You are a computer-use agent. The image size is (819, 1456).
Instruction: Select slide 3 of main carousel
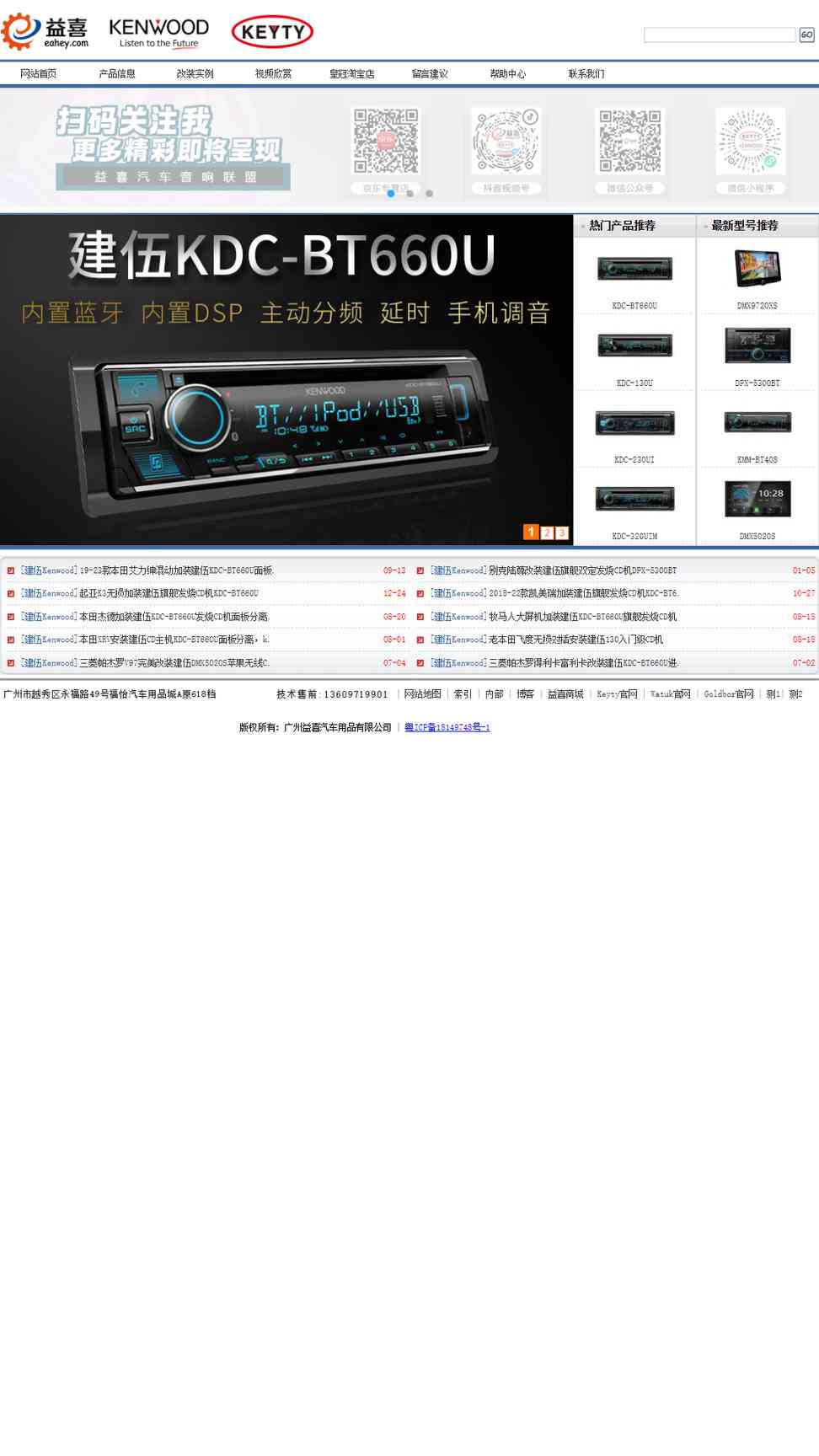562,533
